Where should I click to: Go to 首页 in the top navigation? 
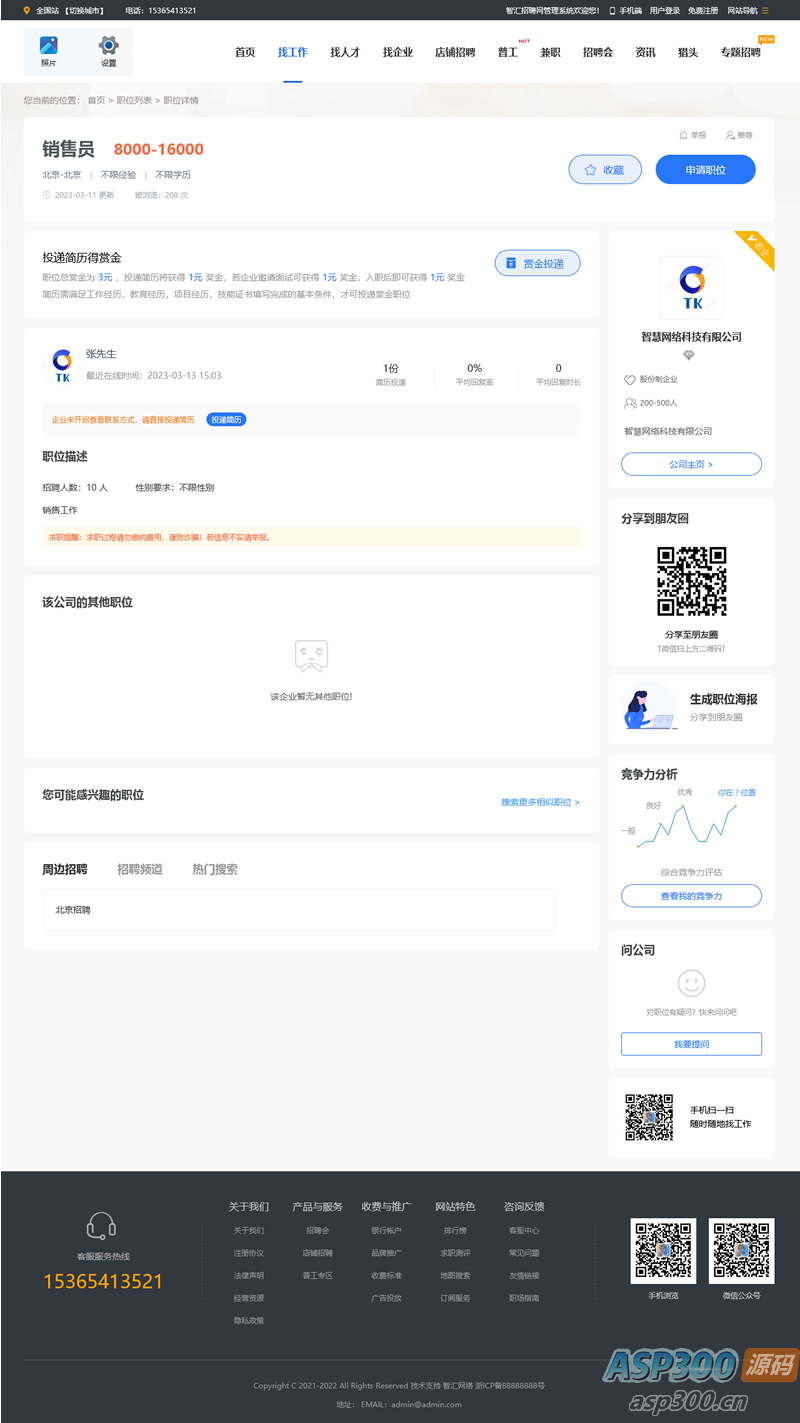click(245, 52)
